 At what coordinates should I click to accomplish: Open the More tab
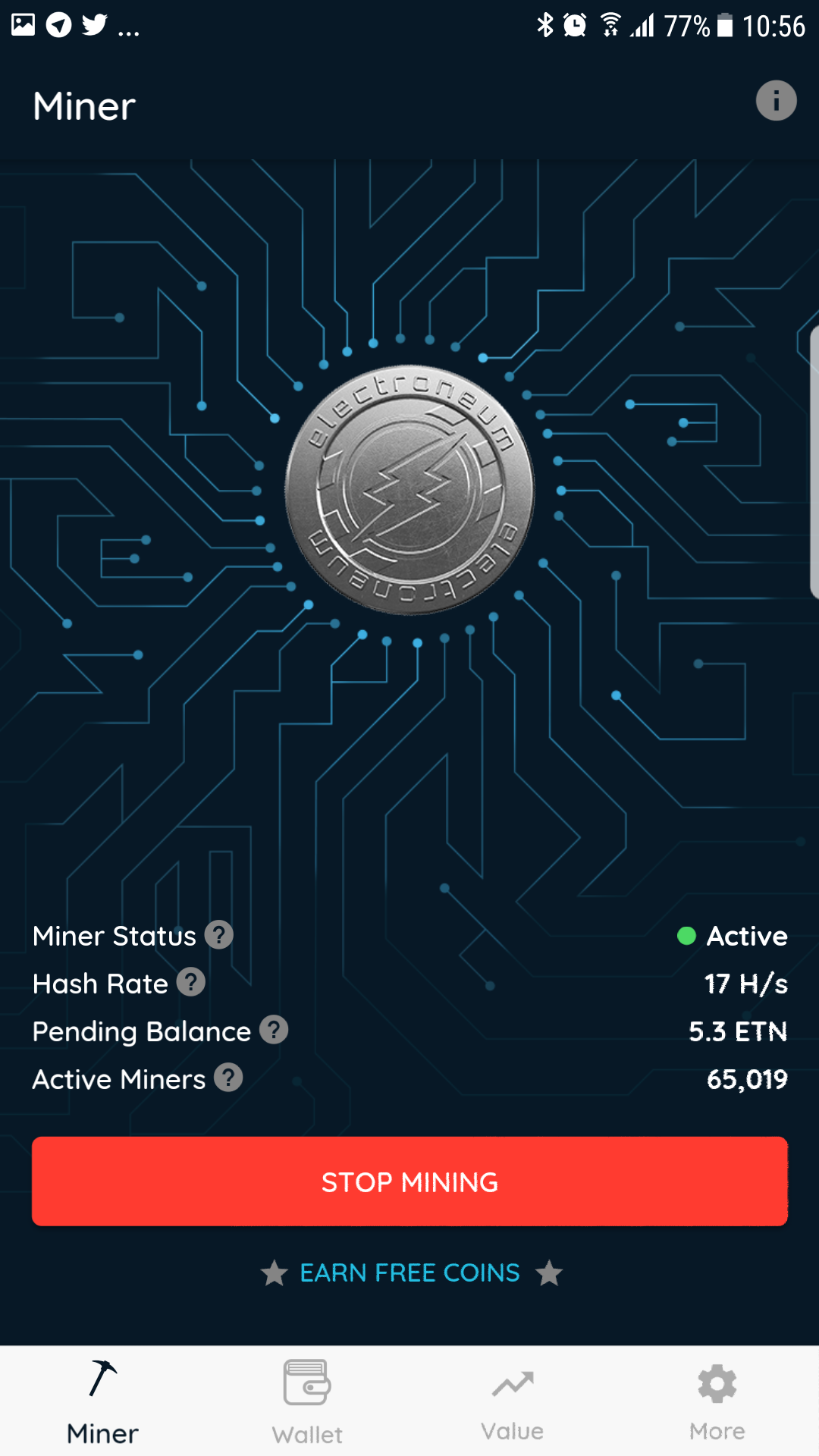[717, 1401]
